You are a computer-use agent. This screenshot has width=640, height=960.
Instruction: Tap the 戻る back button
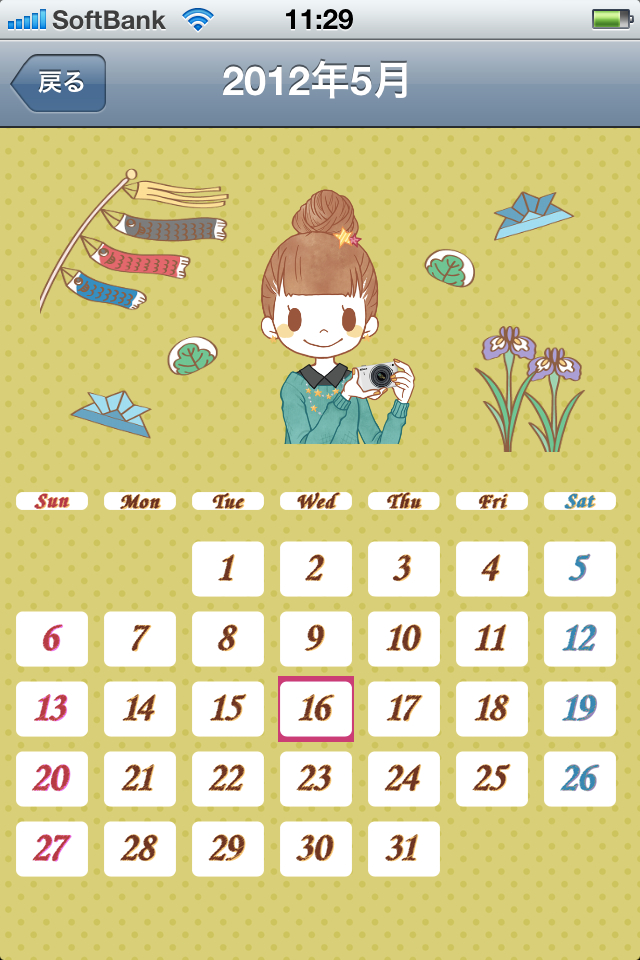click(x=58, y=83)
